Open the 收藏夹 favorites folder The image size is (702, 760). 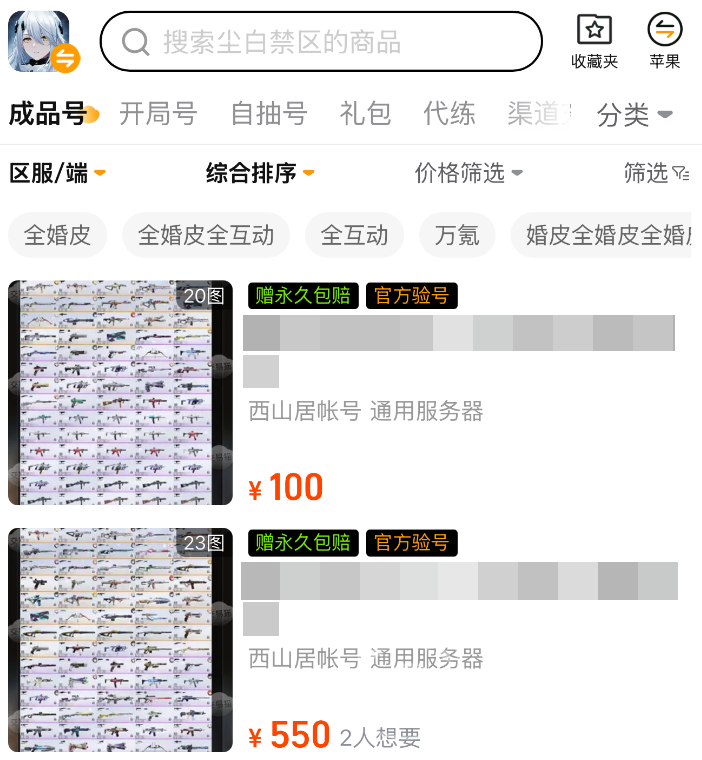594,42
